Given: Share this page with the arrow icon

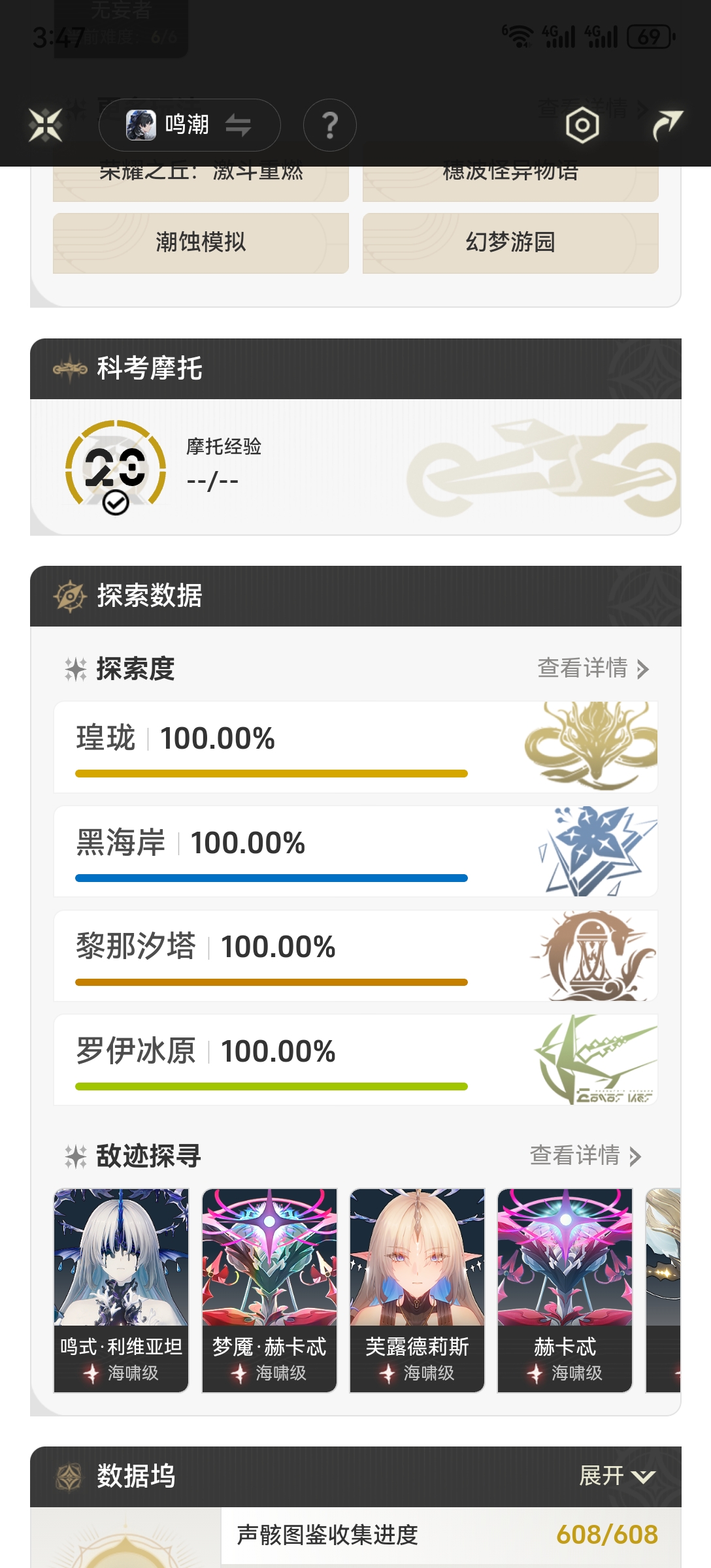Looking at the screenshot, I should pyautogui.click(x=667, y=125).
